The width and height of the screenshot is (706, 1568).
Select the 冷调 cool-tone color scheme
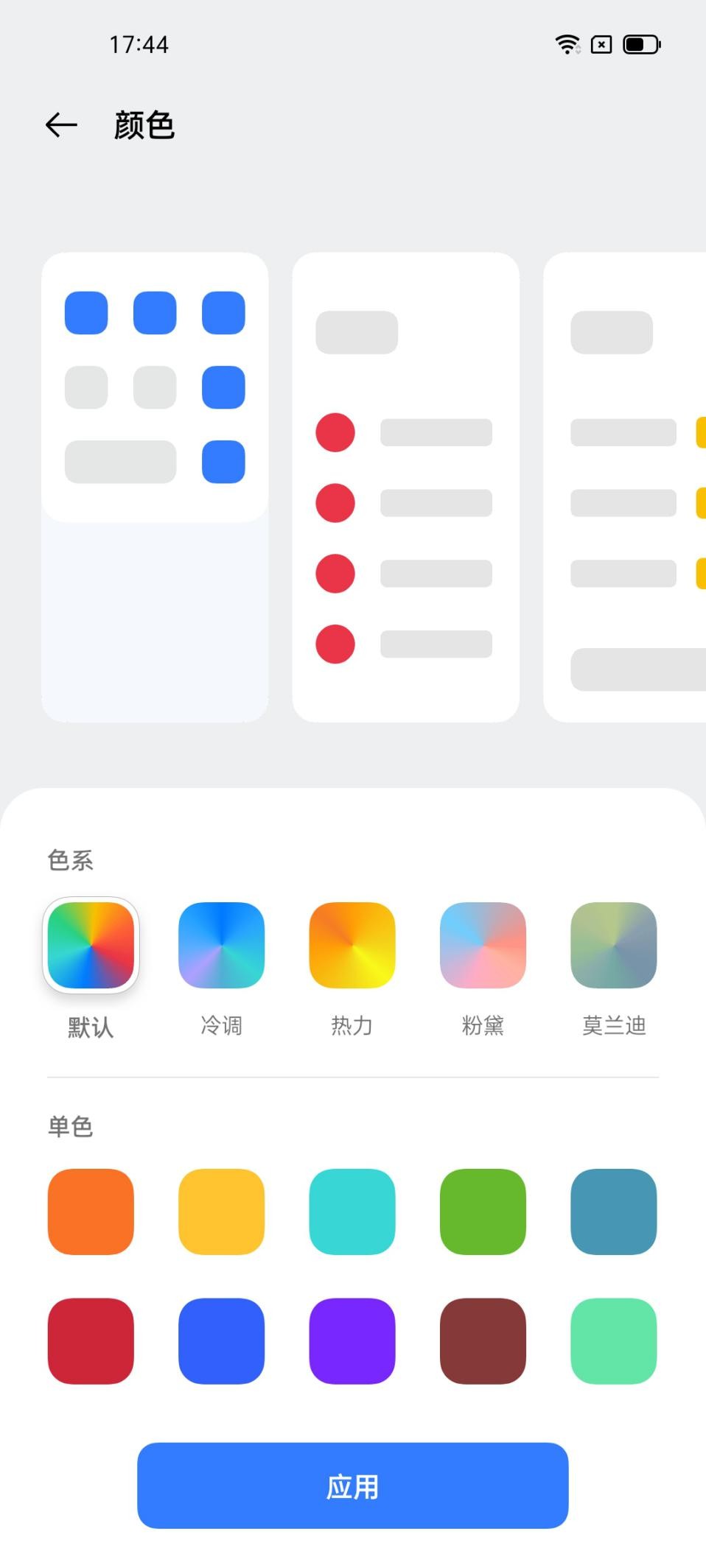tap(221, 945)
